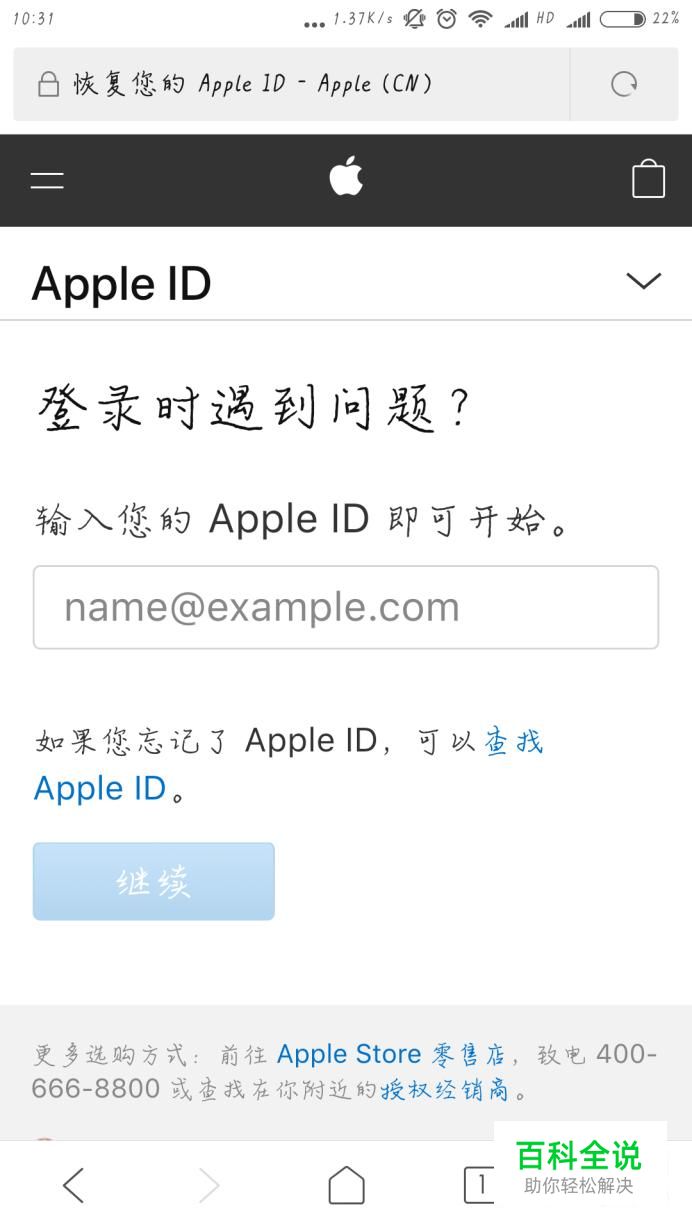
Task: Reload the page with the refresh icon
Action: click(x=624, y=84)
